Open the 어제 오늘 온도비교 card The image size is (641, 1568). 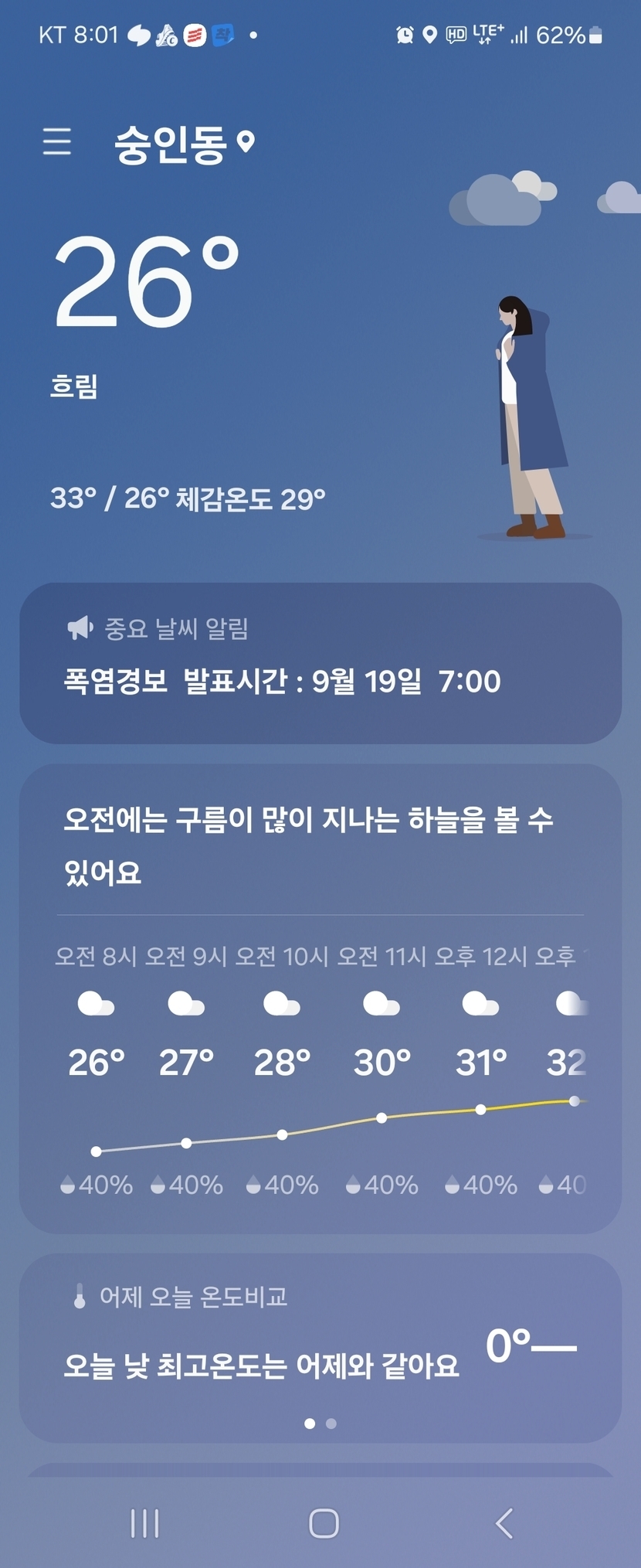320,1349
